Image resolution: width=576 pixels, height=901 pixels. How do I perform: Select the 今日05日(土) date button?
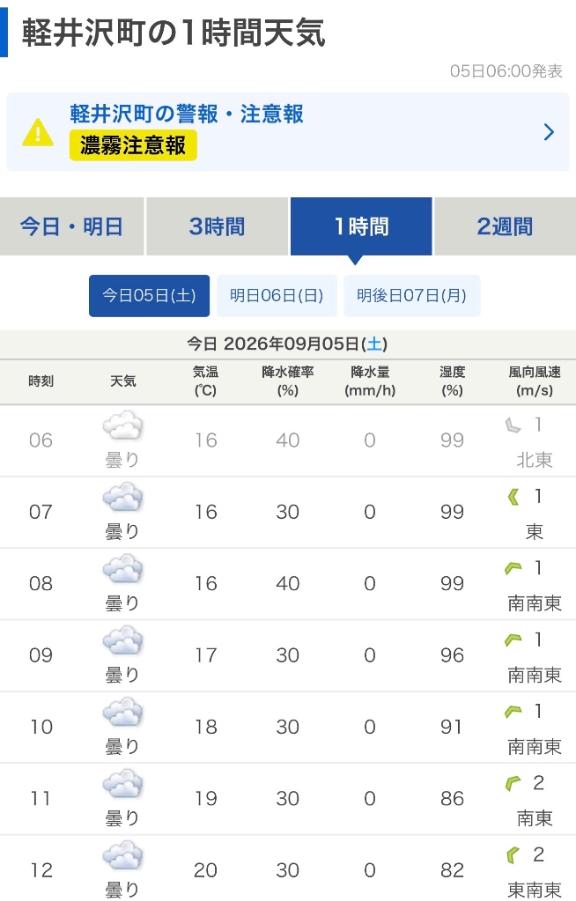(149, 296)
